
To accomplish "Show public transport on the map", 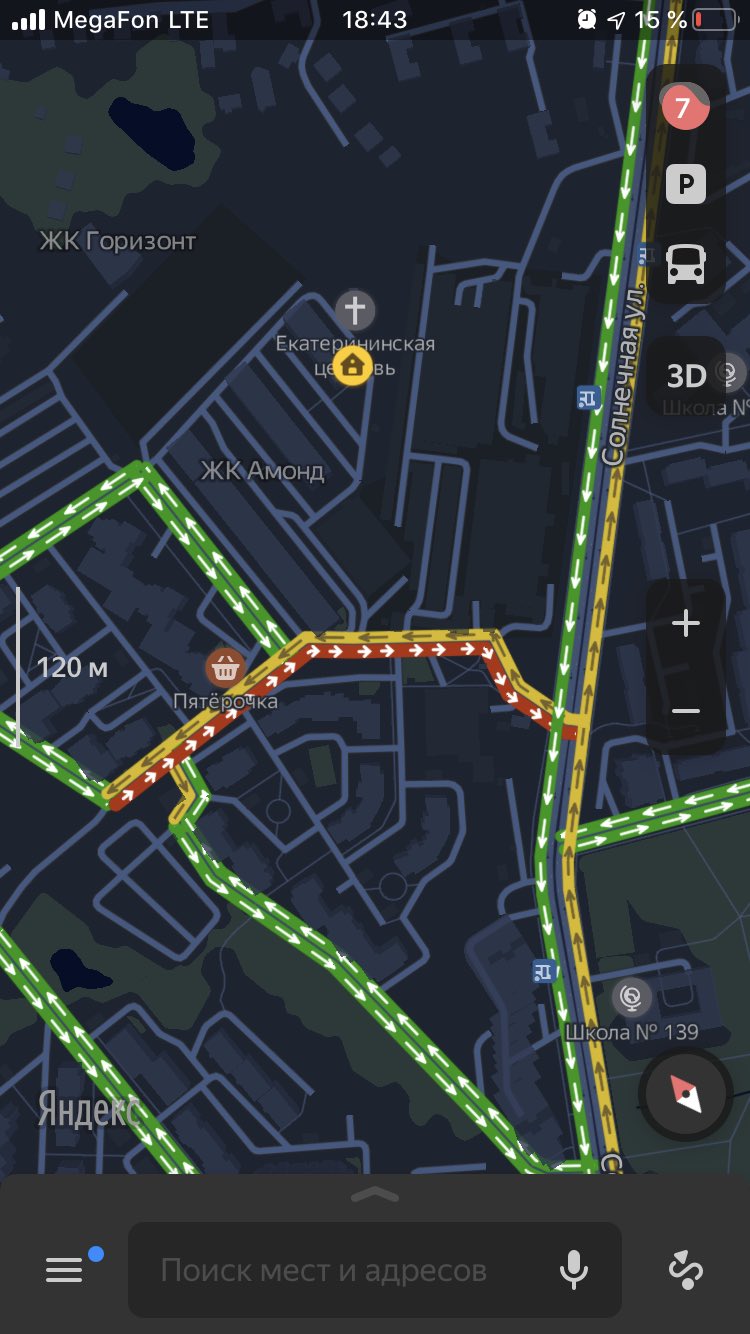I will [x=686, y=264].
